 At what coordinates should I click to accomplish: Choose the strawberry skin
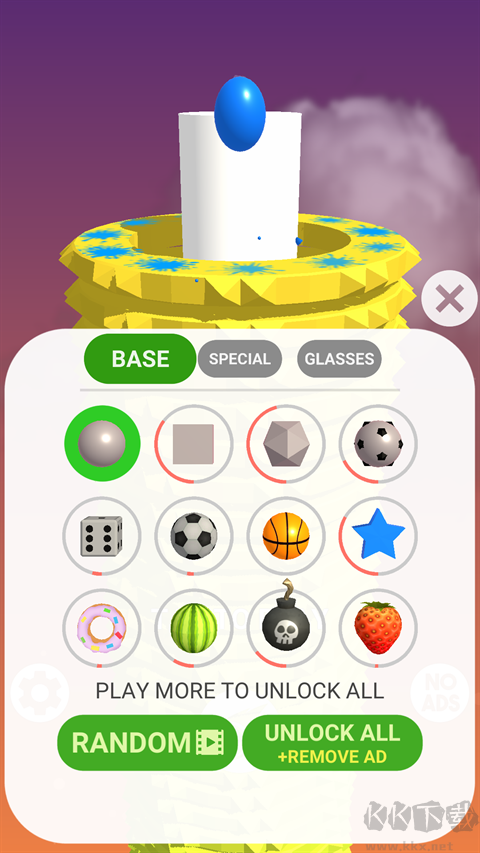378,628
